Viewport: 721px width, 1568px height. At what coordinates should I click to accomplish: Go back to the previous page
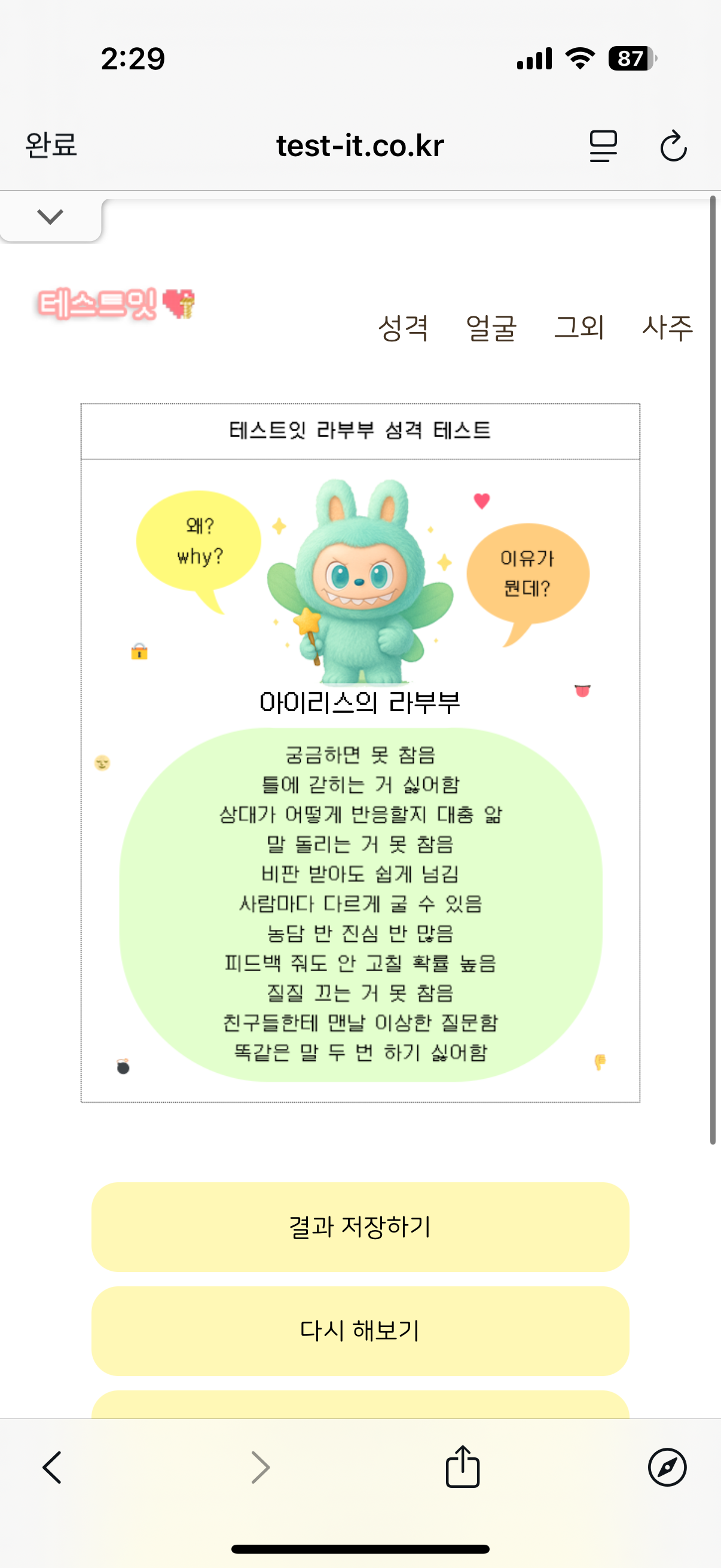[x=53, y=1467]
